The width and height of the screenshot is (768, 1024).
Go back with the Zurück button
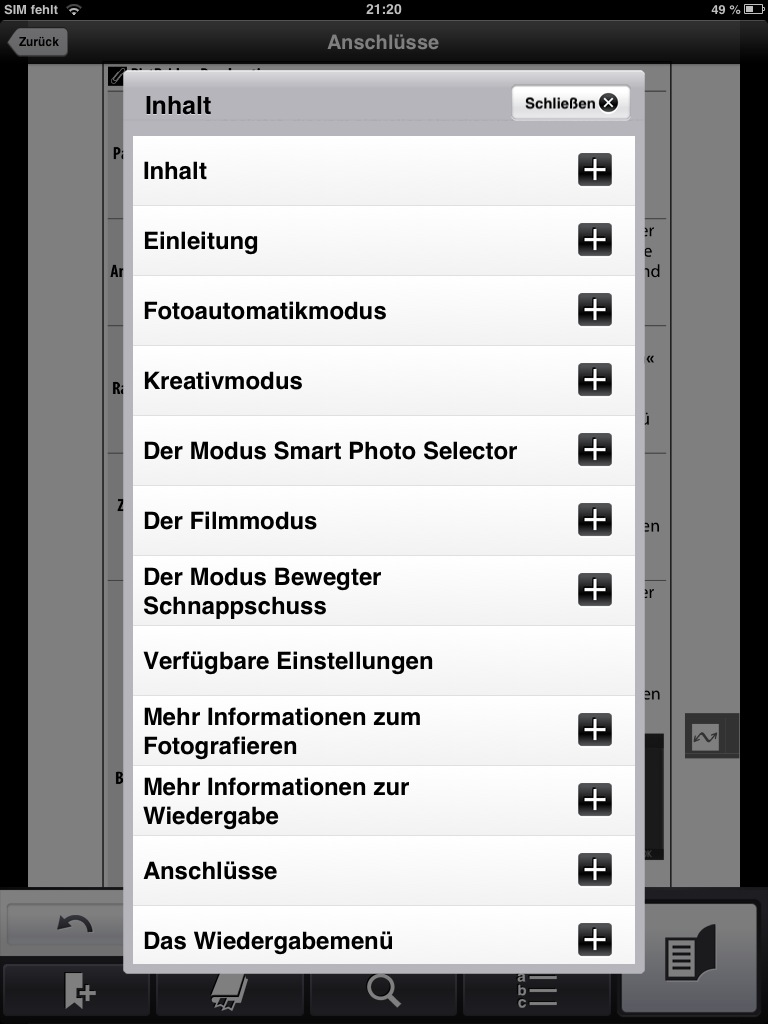click(38, 42)
